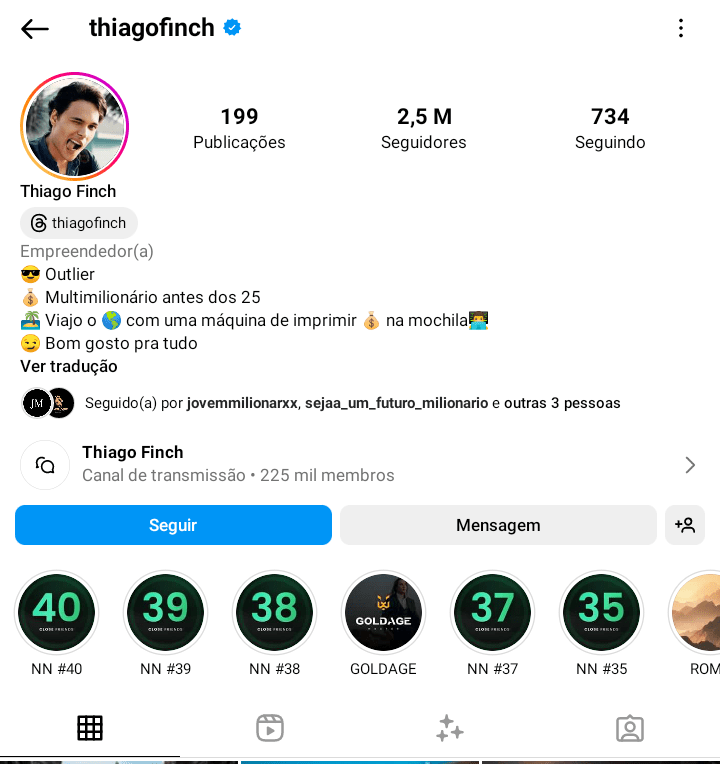The image size is (720, 764).
Task: Go back using the arrow
Action: click(35, 29)
